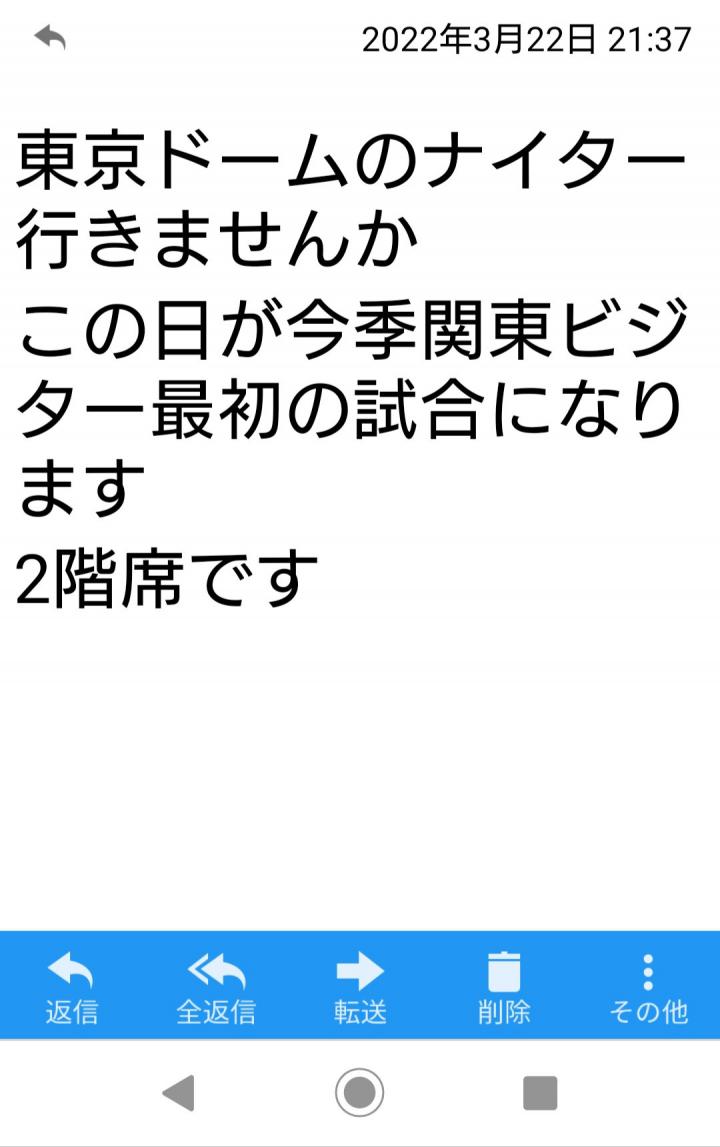Reply to all with 全返信
This screenshot has height=1147, width=720.
pyautogui.click(x=216, y=987)
